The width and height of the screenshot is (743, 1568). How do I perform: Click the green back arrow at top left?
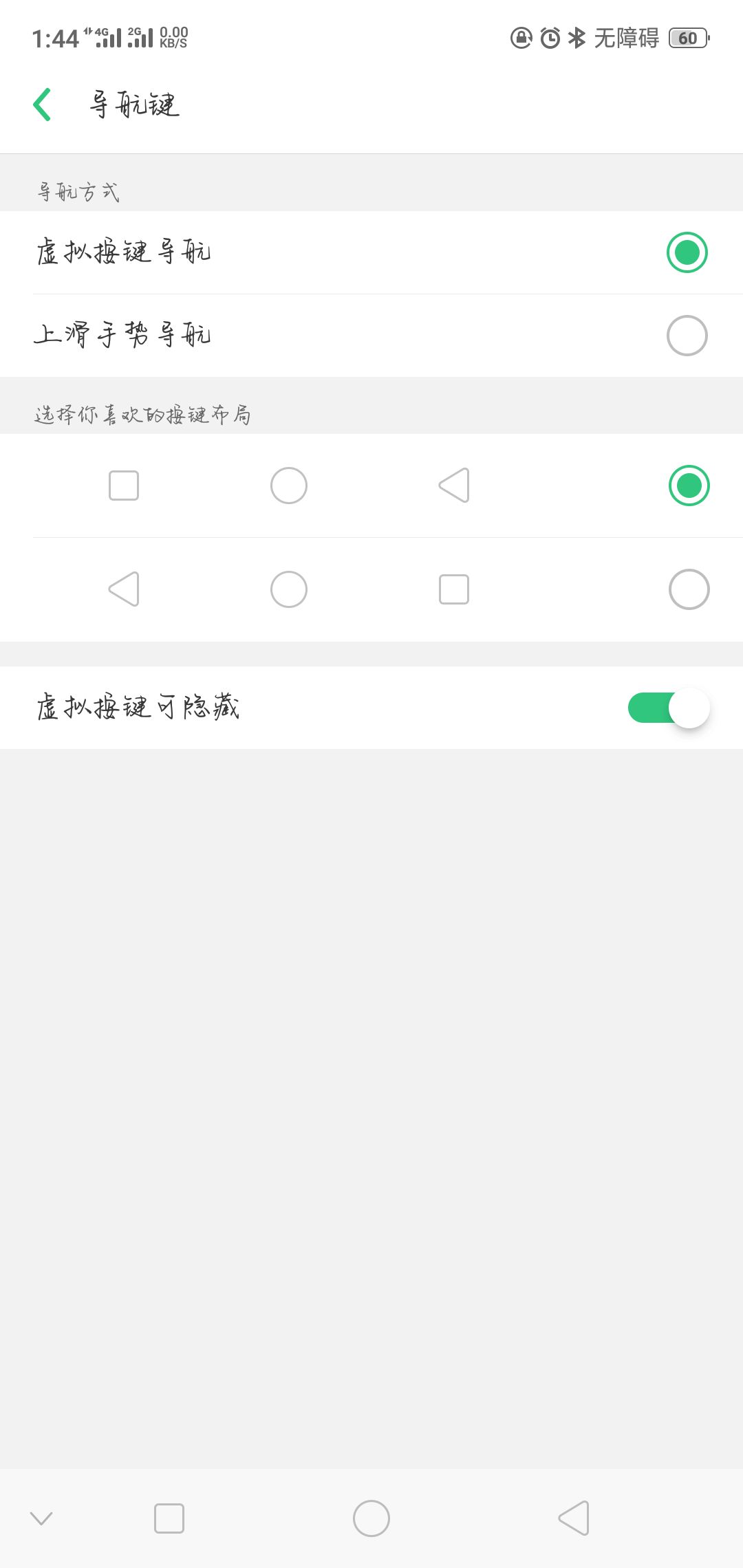43,105
